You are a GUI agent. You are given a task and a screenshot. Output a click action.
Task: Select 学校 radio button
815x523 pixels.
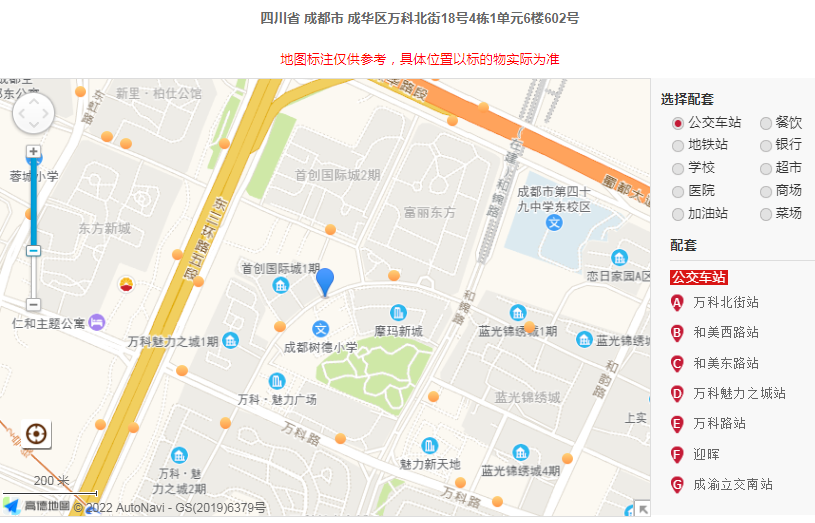click(x=679, y=169)
